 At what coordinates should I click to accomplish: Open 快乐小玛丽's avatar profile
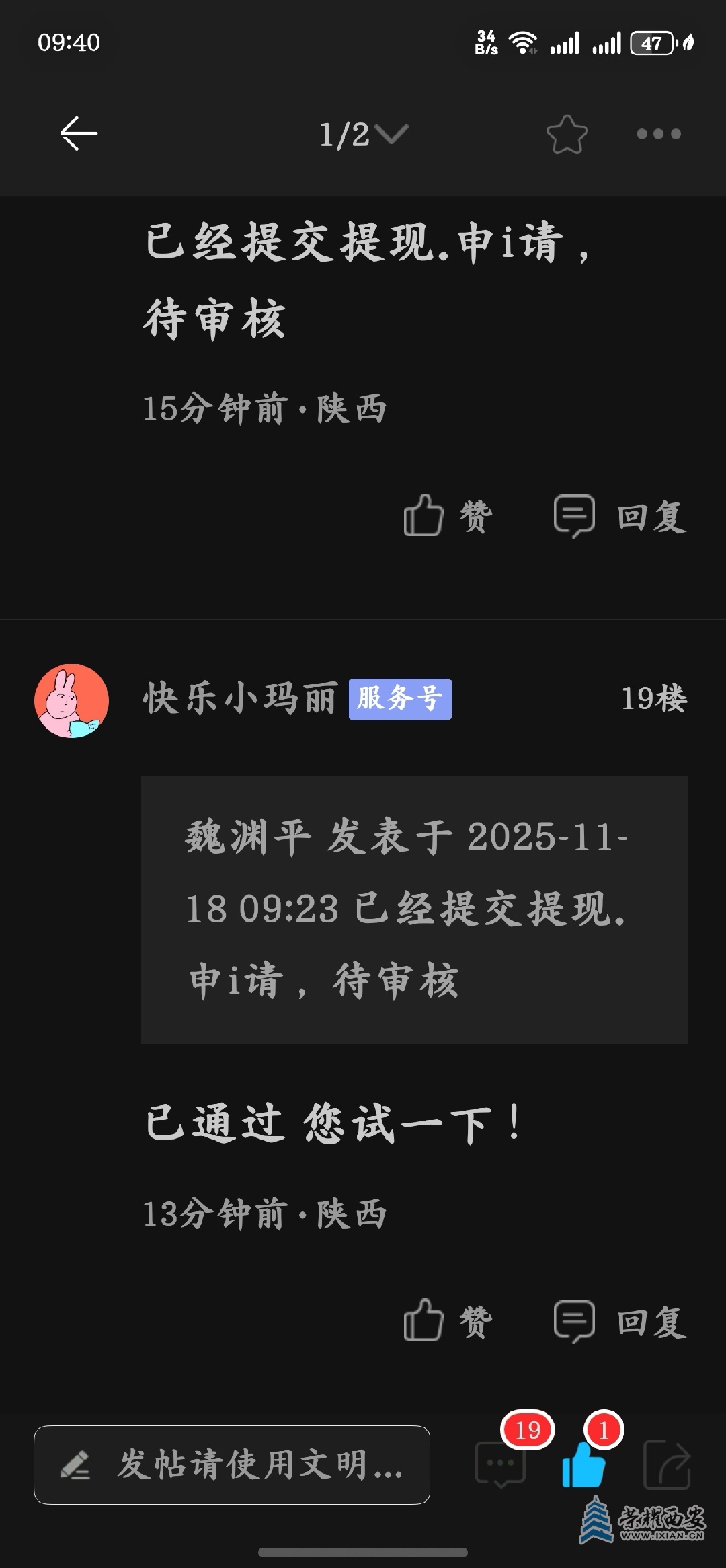pos(71,700)
